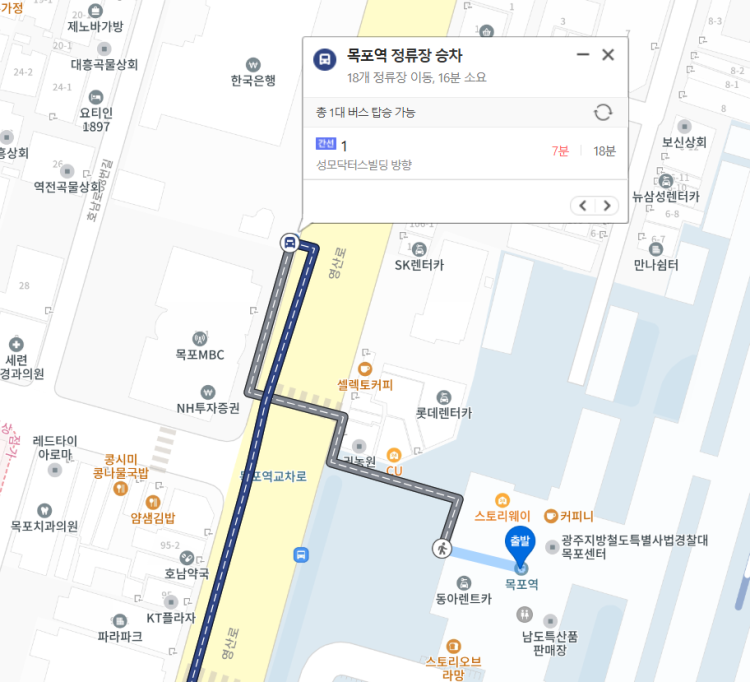The width and height of the screenshot is (750, 682).
Task: Open 한국은행 place marker
Action: coord(252,64)
